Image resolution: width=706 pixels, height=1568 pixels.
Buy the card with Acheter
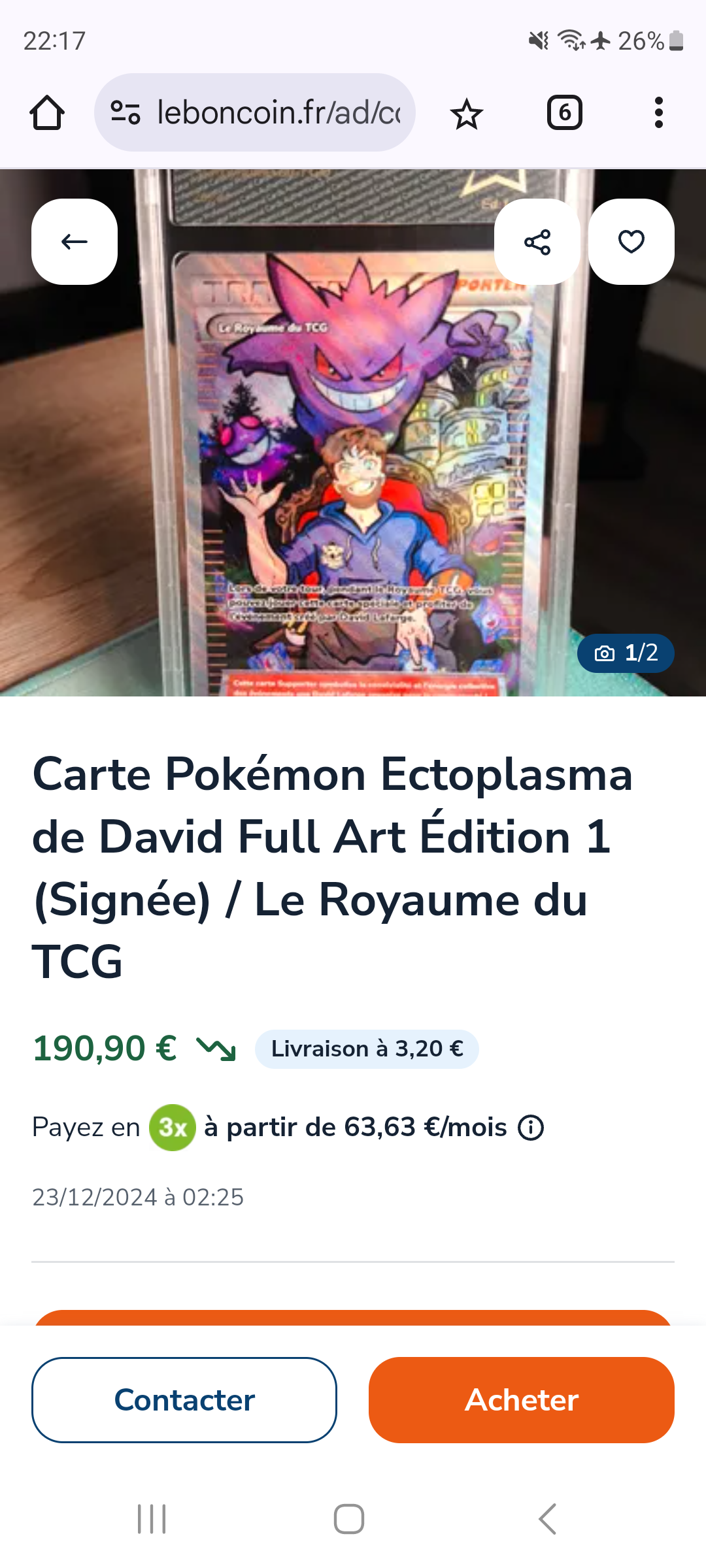click(x=522, y=1400)
